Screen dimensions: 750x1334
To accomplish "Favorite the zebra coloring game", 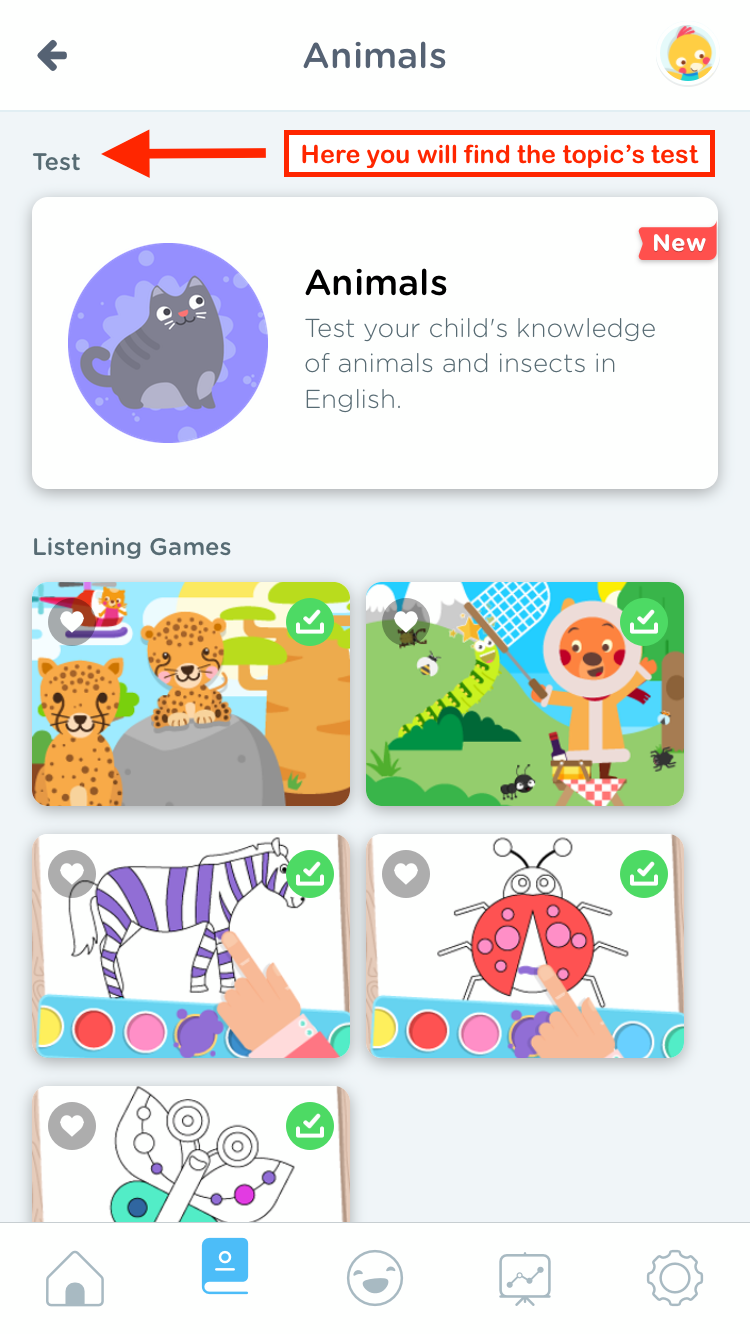I will pyautogui.click(x=72, y=874).
